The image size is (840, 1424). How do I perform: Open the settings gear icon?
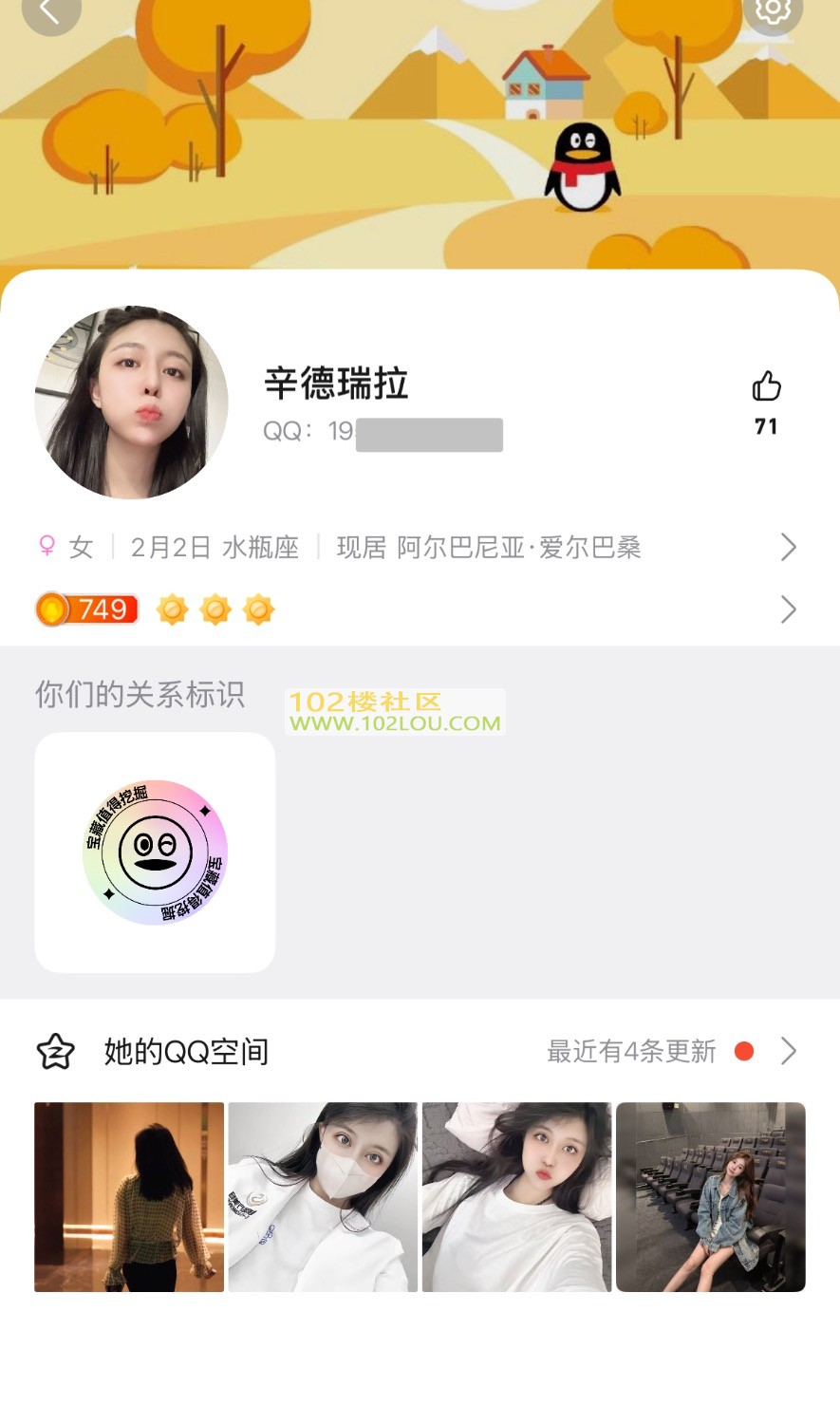point(773,10)
